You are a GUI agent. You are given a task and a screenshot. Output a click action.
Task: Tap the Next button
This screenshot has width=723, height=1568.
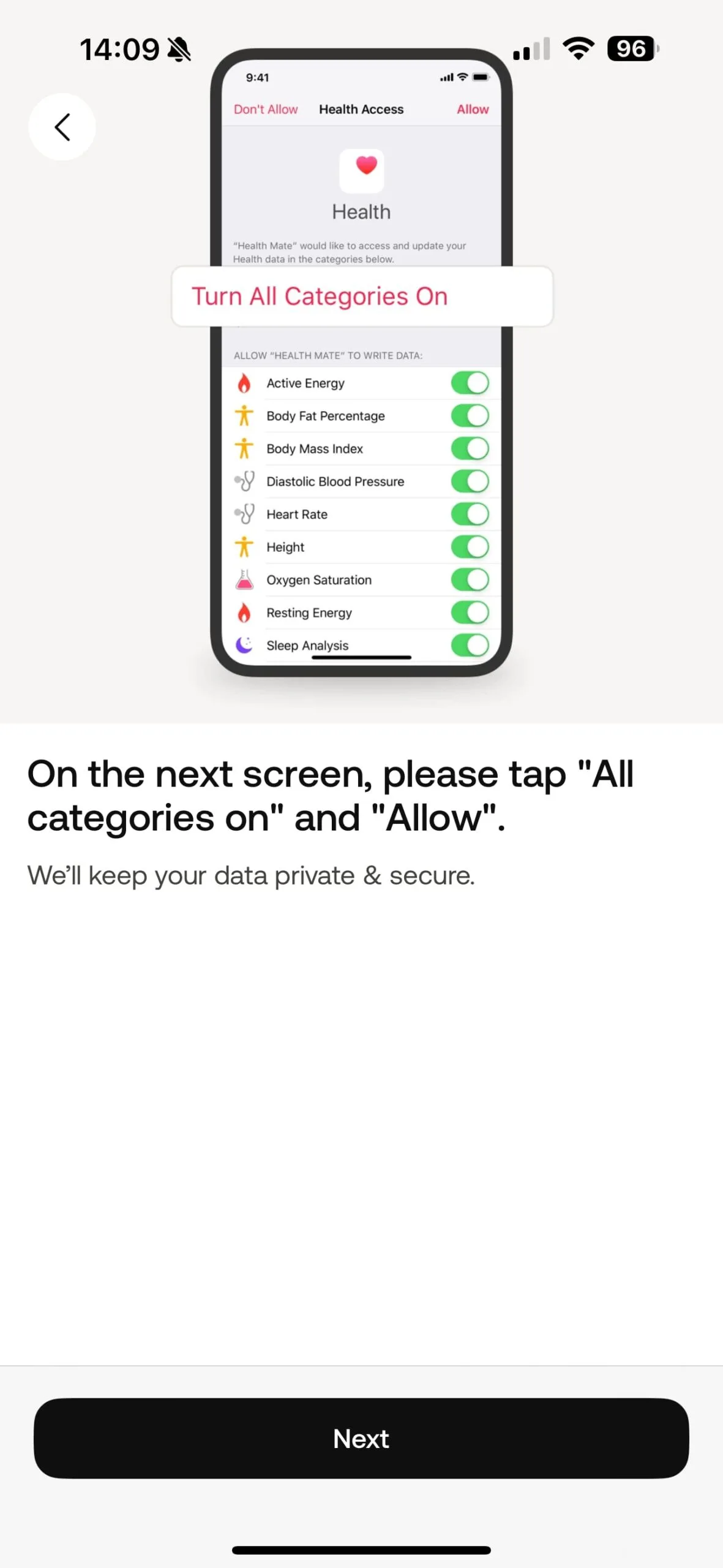361,1438
